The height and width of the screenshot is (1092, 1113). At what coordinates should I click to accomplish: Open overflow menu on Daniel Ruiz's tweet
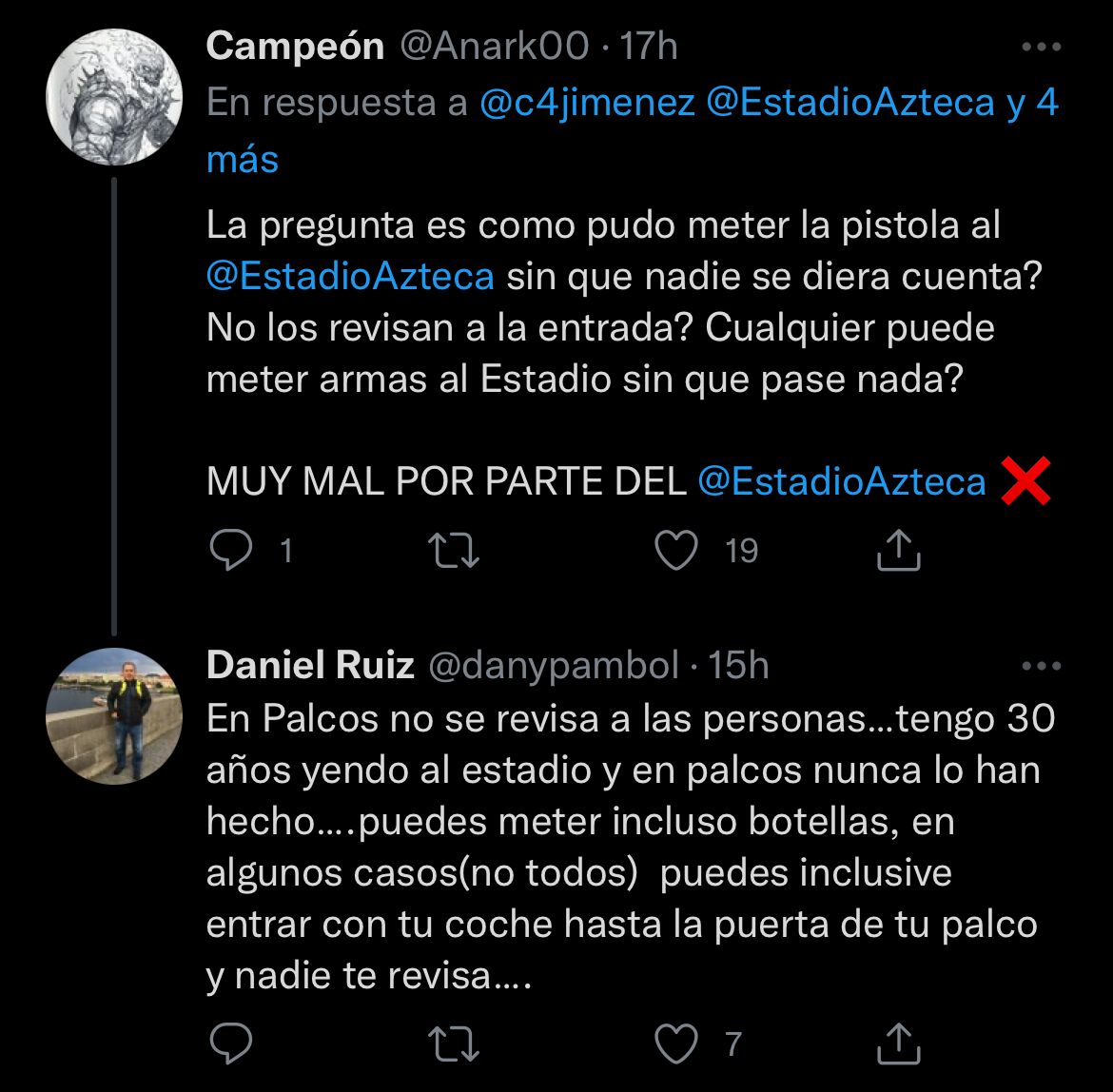1041,666
